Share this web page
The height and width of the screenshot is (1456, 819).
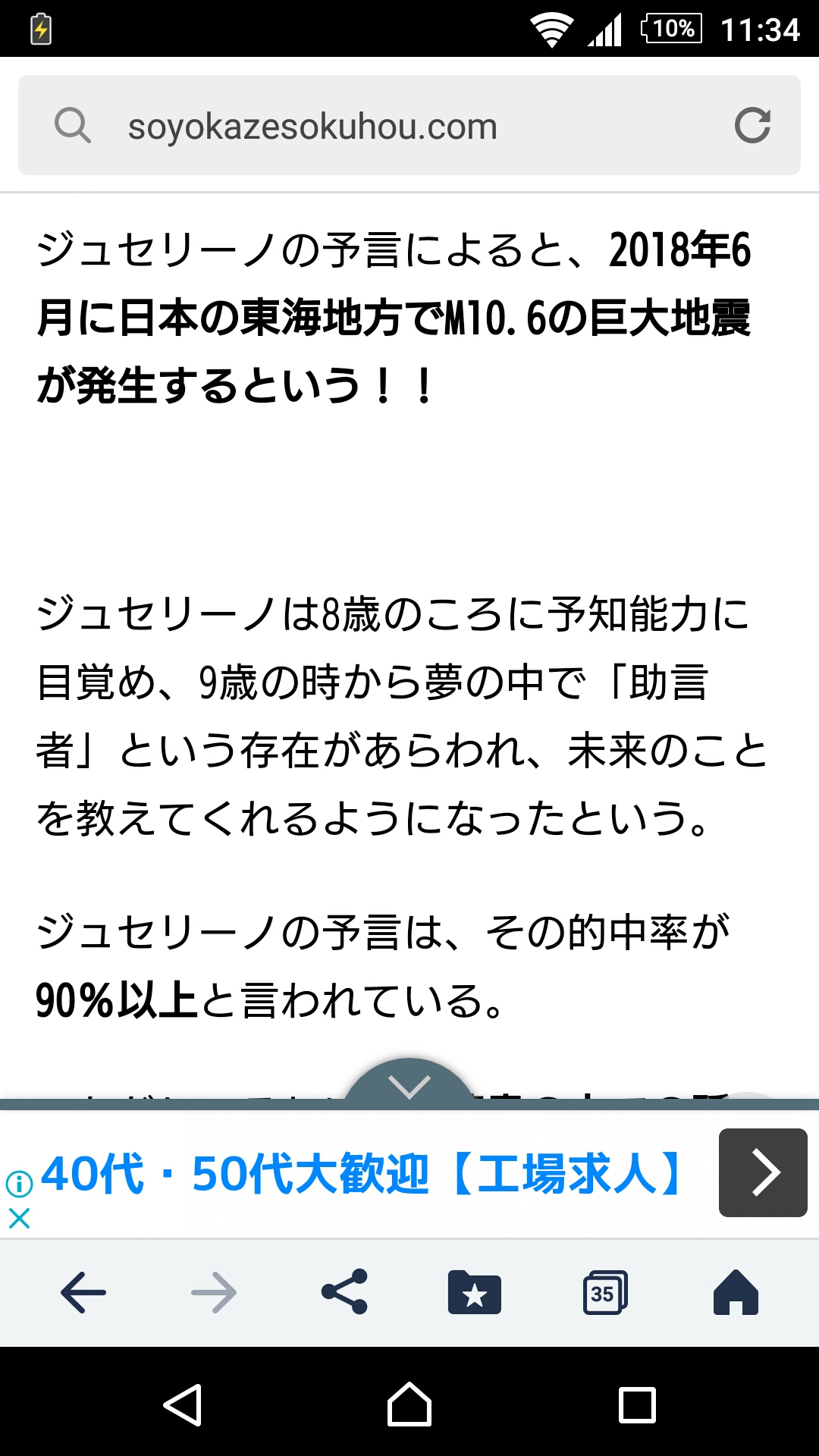coord(344,1292)
